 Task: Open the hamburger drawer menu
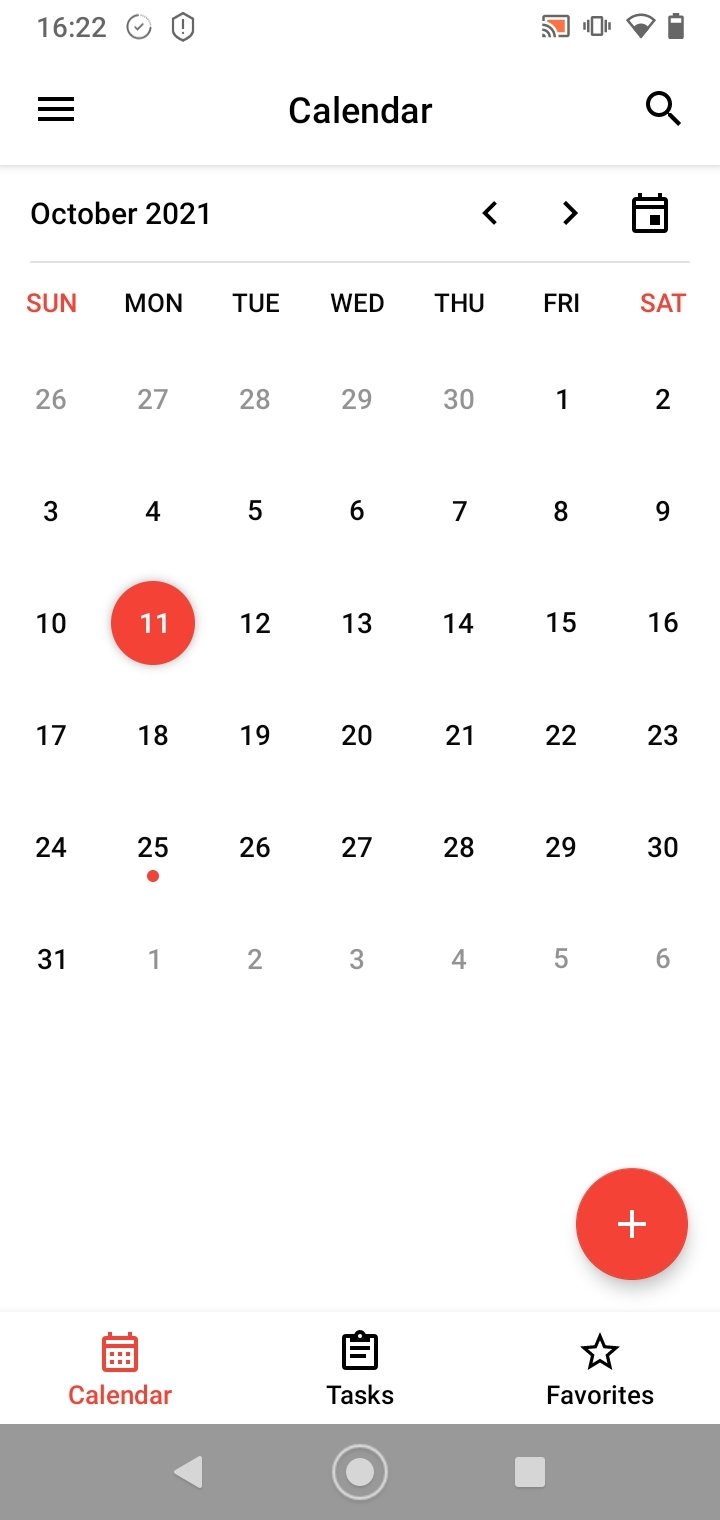[56, 109]
